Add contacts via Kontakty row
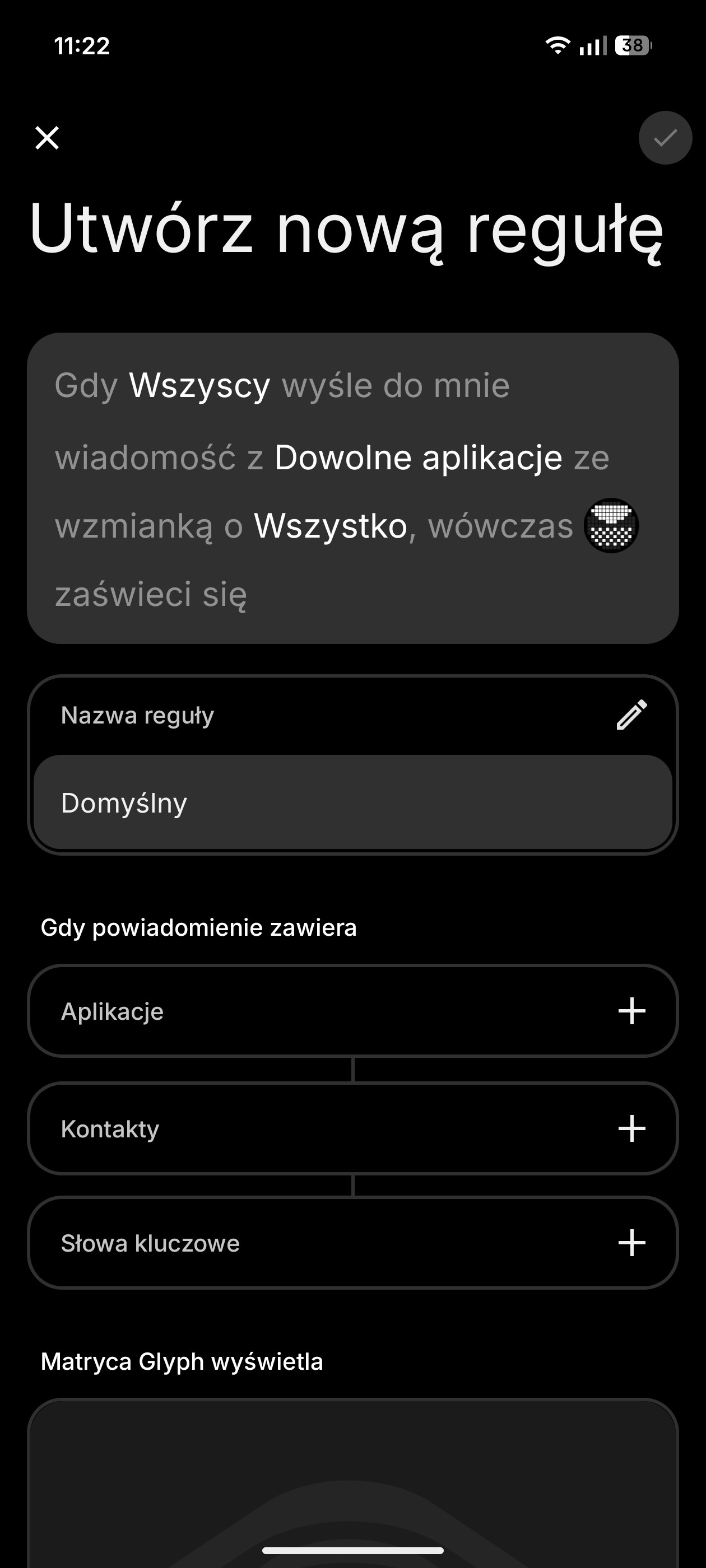The height and width of the screenshot is (1568, 706). (631, 1128)
